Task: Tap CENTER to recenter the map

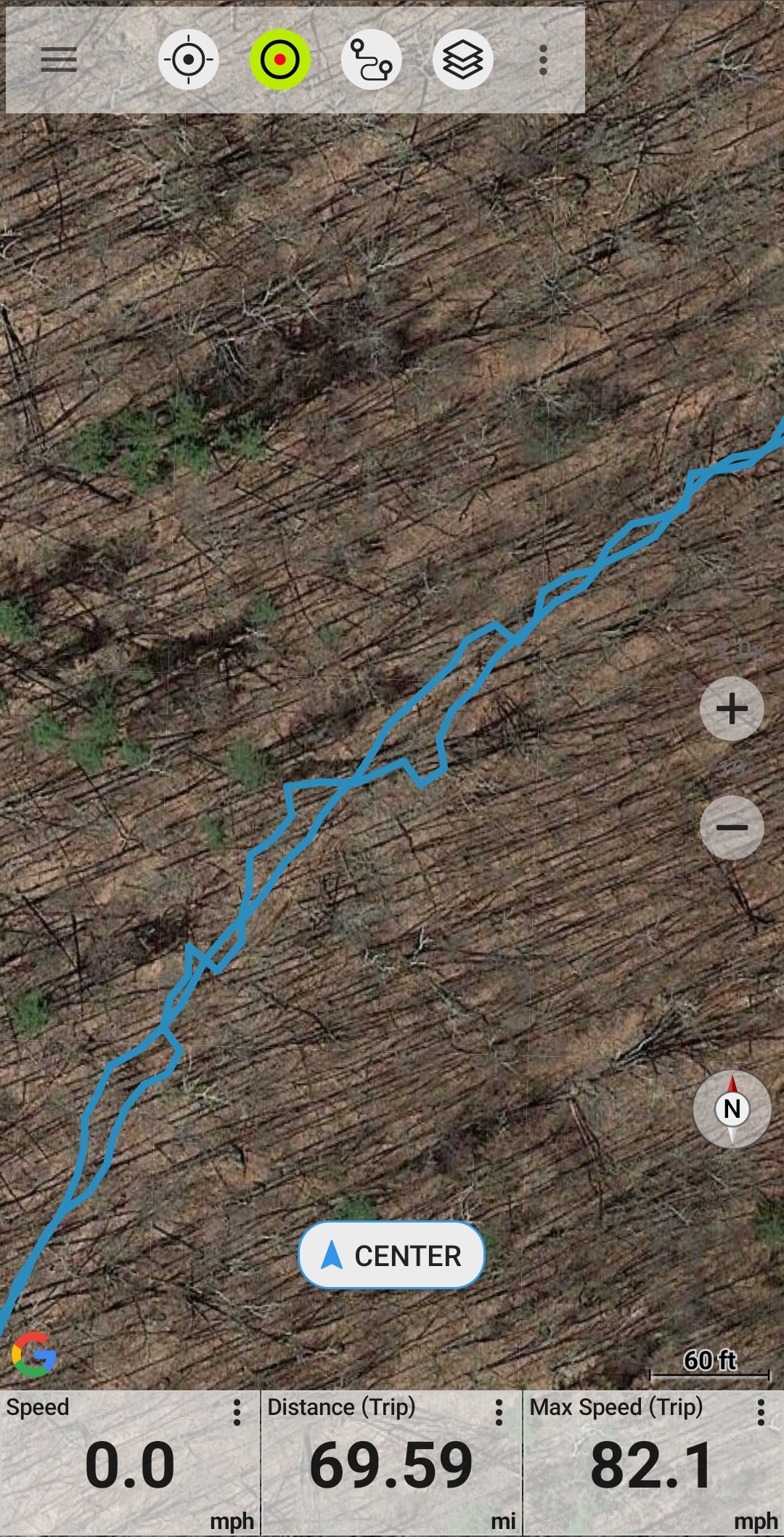Action: click(x=391, y=1255)
